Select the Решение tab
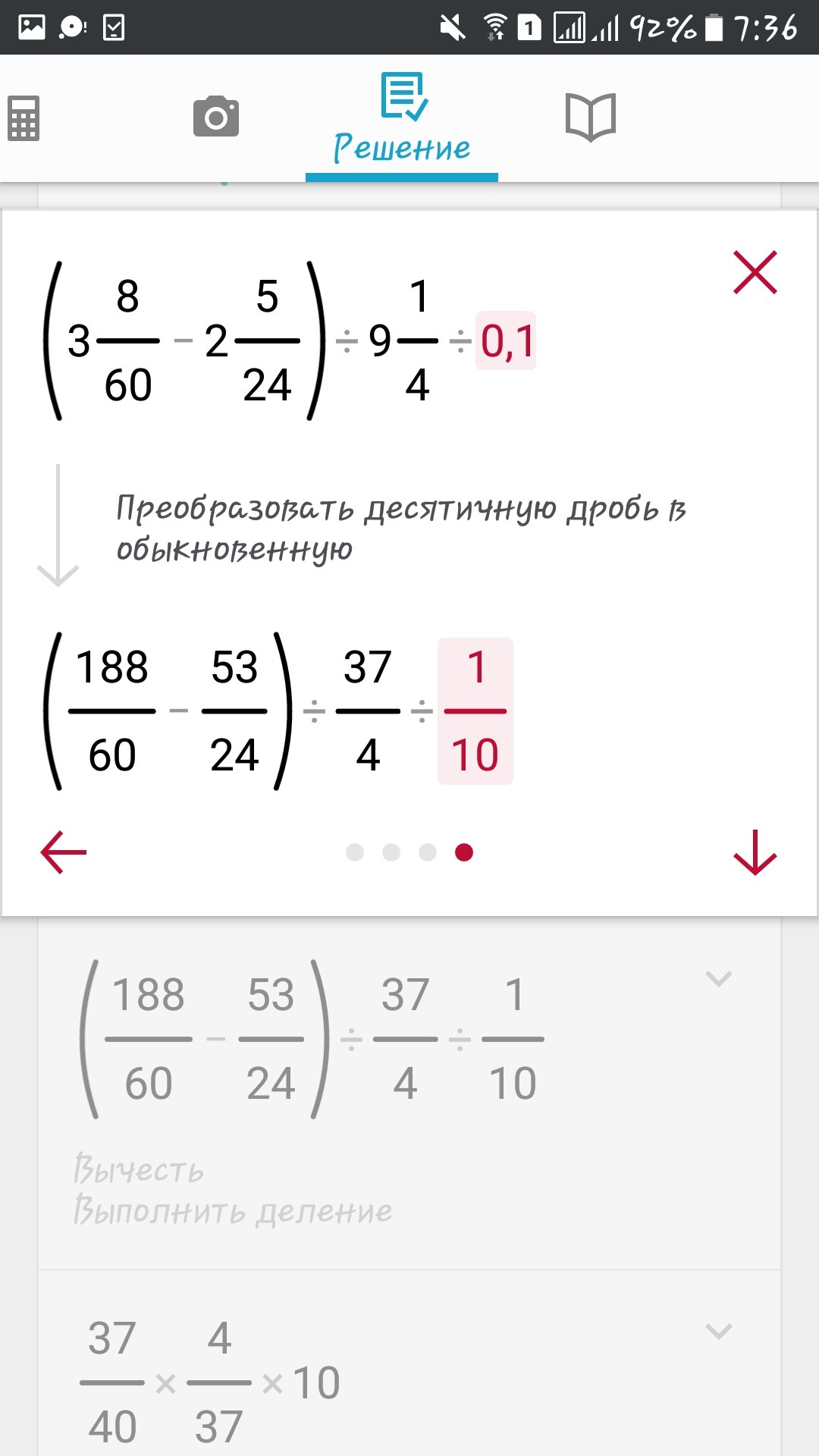 (402, 118)
